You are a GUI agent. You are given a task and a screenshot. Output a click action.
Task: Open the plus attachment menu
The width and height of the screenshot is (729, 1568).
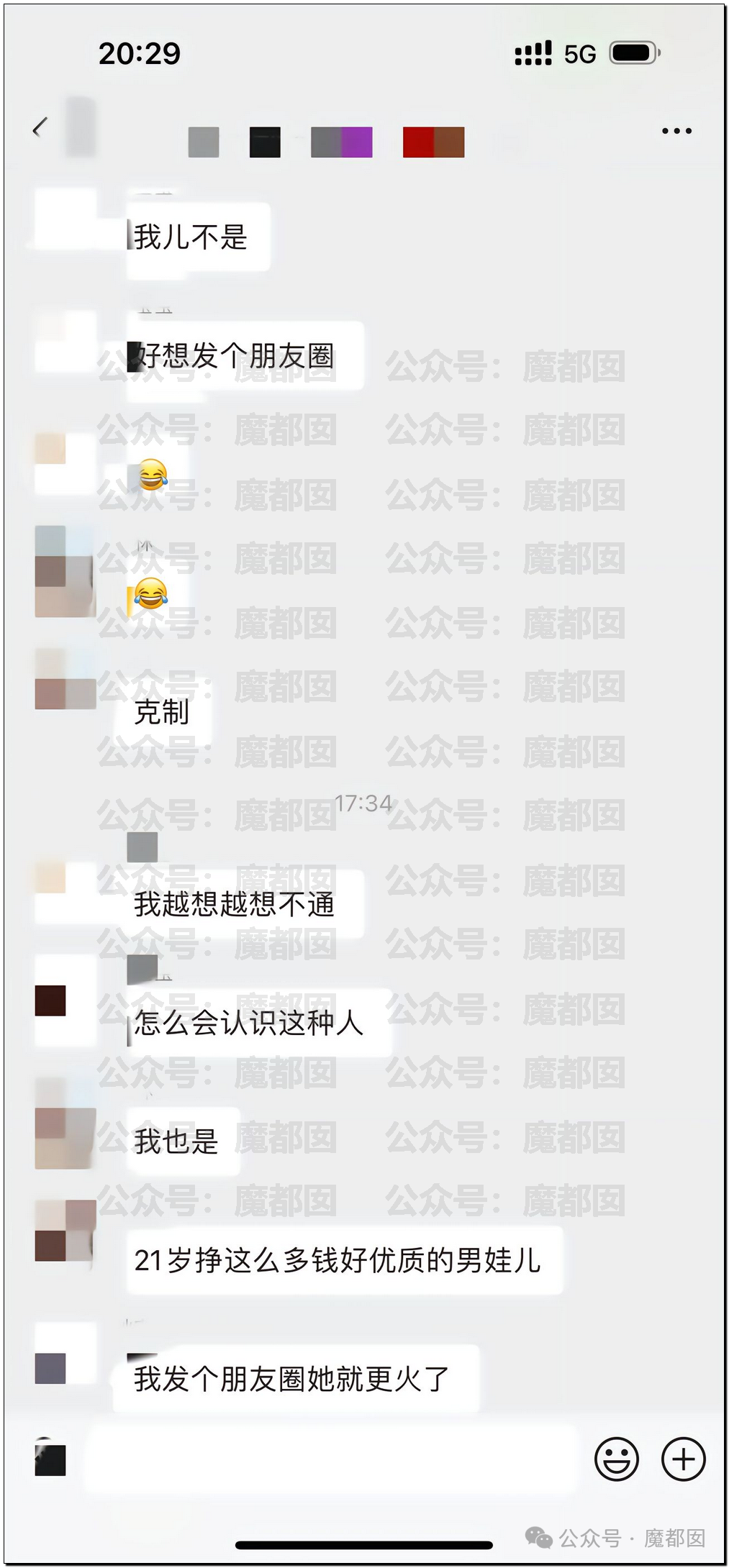tap(682, 1459)
